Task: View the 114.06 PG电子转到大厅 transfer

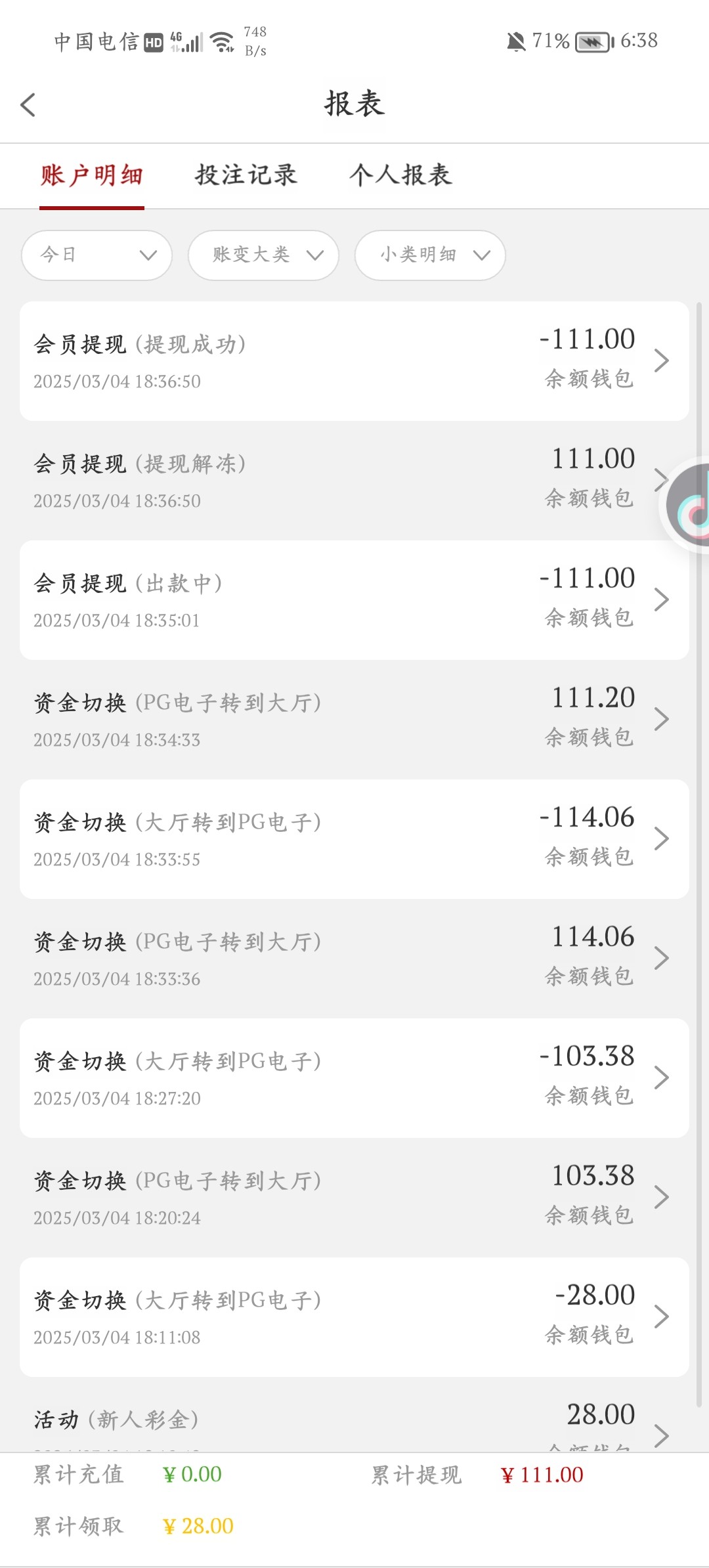Action: click(354, 959)
